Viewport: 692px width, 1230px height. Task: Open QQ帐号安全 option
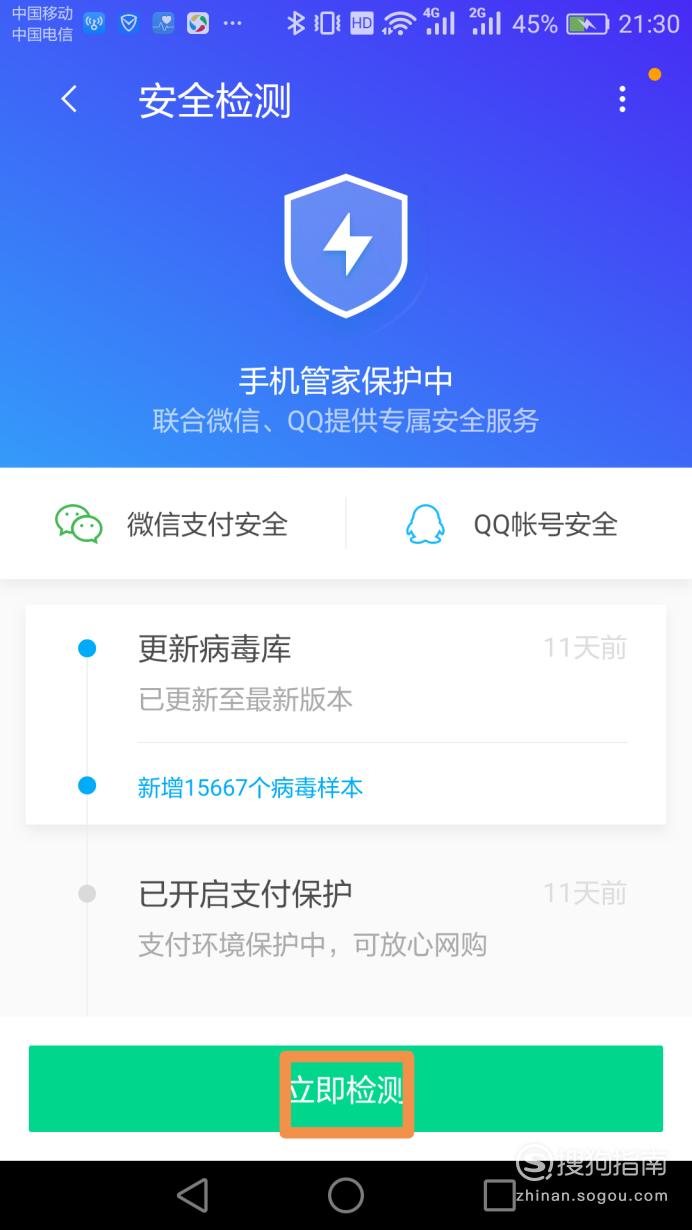511,523
